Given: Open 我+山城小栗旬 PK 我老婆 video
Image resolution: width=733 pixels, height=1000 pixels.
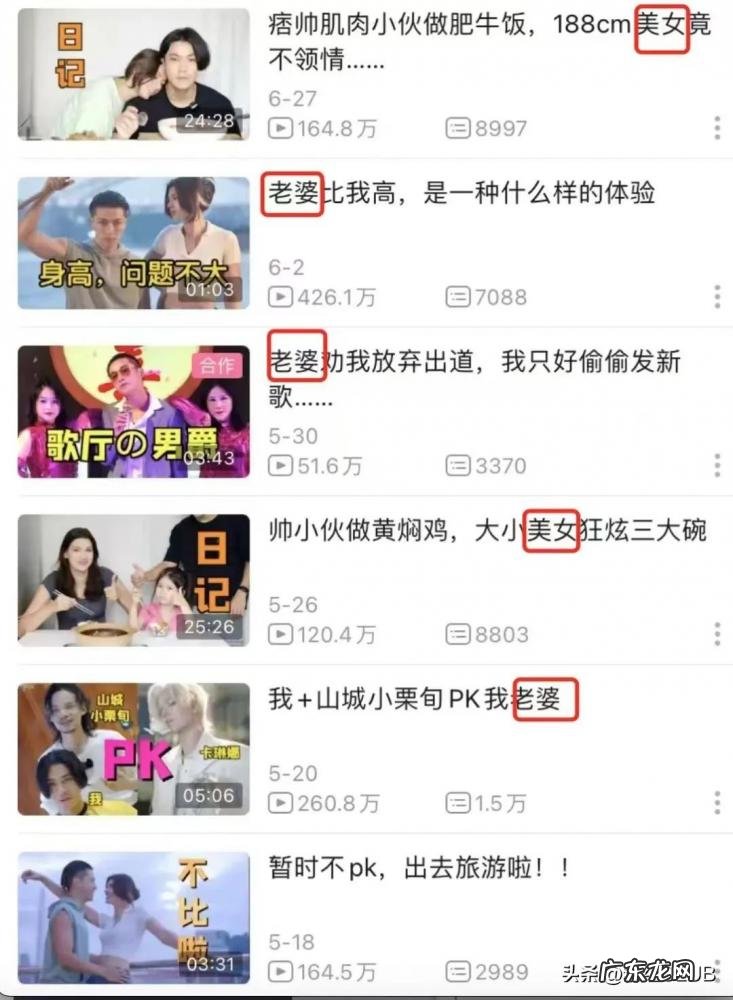Looking at the screenshot, I should (x=134, y=749).
